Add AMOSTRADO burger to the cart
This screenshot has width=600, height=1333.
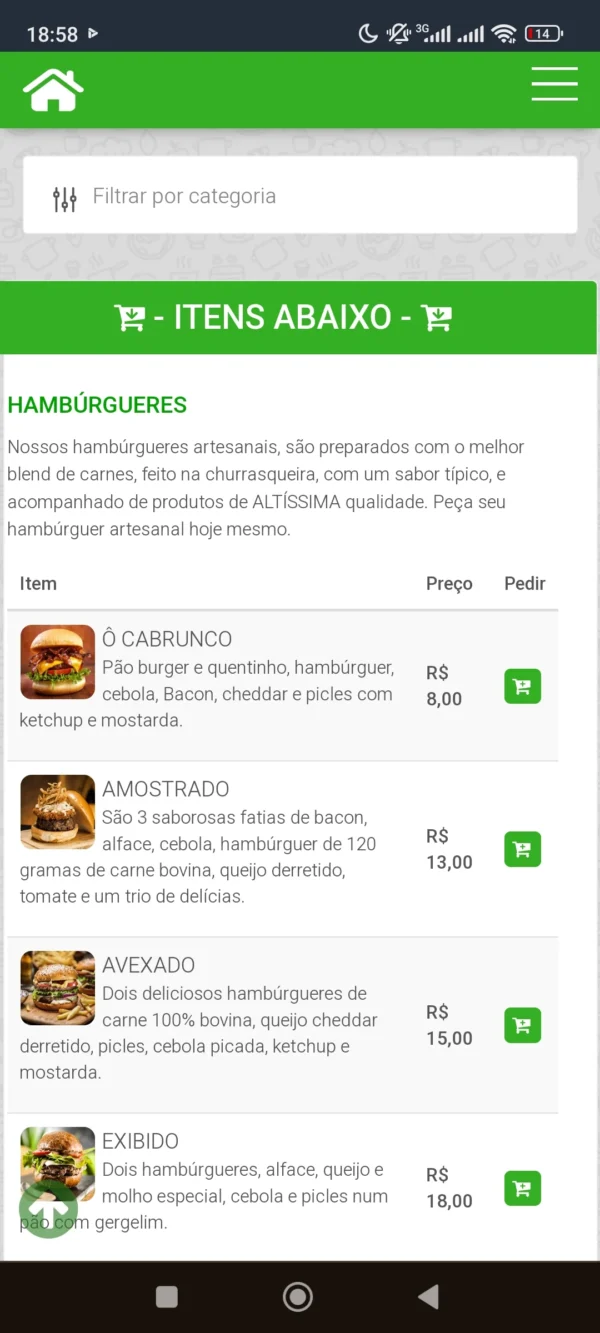522,849
